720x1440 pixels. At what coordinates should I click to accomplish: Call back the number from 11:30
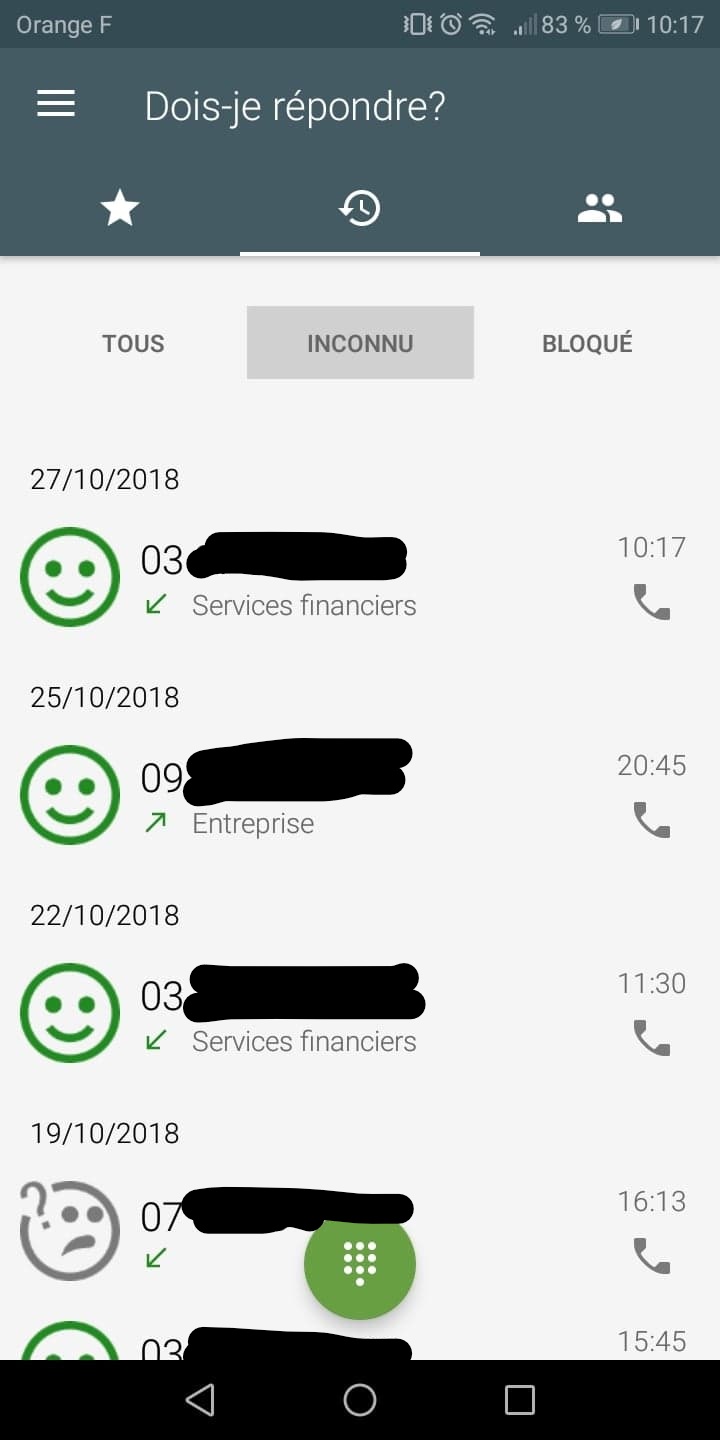coord(652,1039)
